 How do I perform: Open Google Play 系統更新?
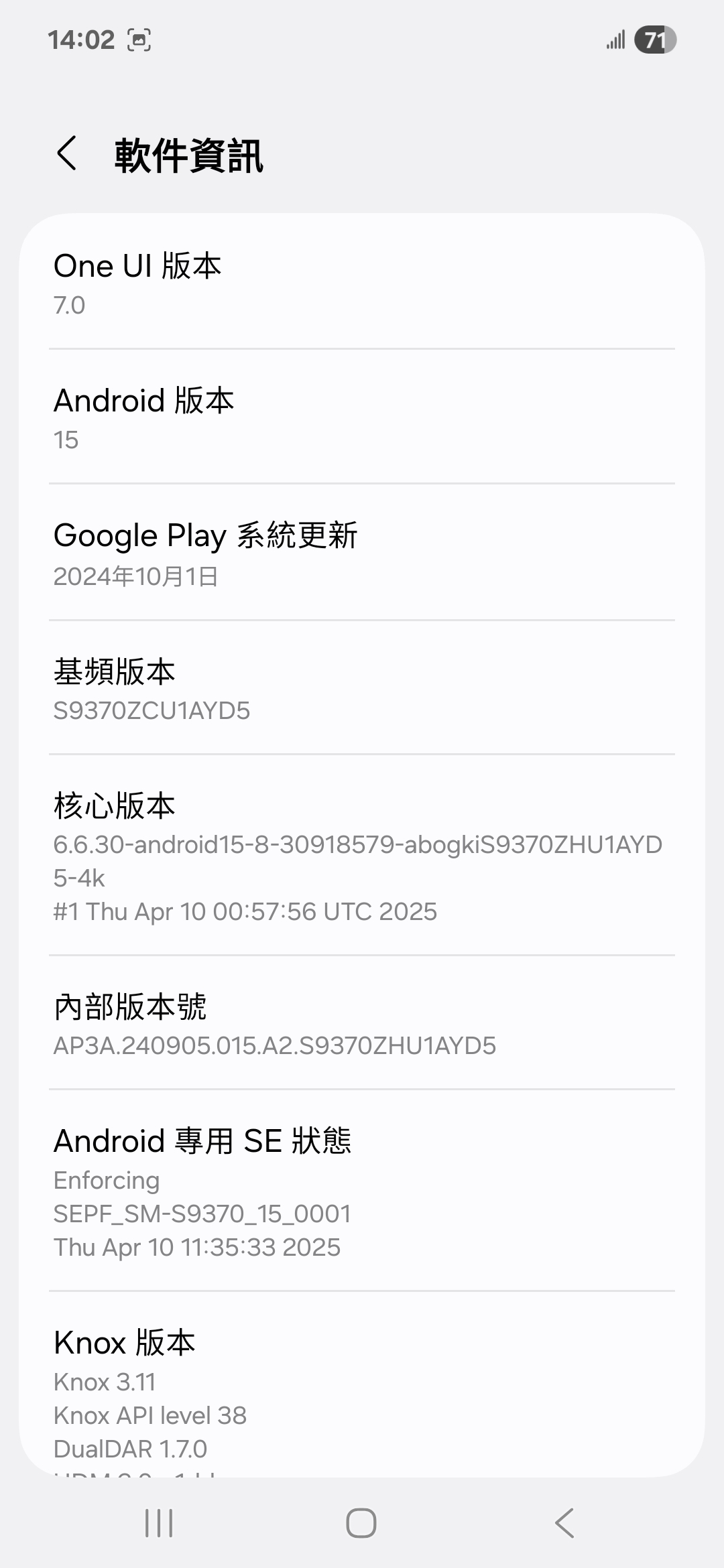pyautogui.click(x=362, y=553)
